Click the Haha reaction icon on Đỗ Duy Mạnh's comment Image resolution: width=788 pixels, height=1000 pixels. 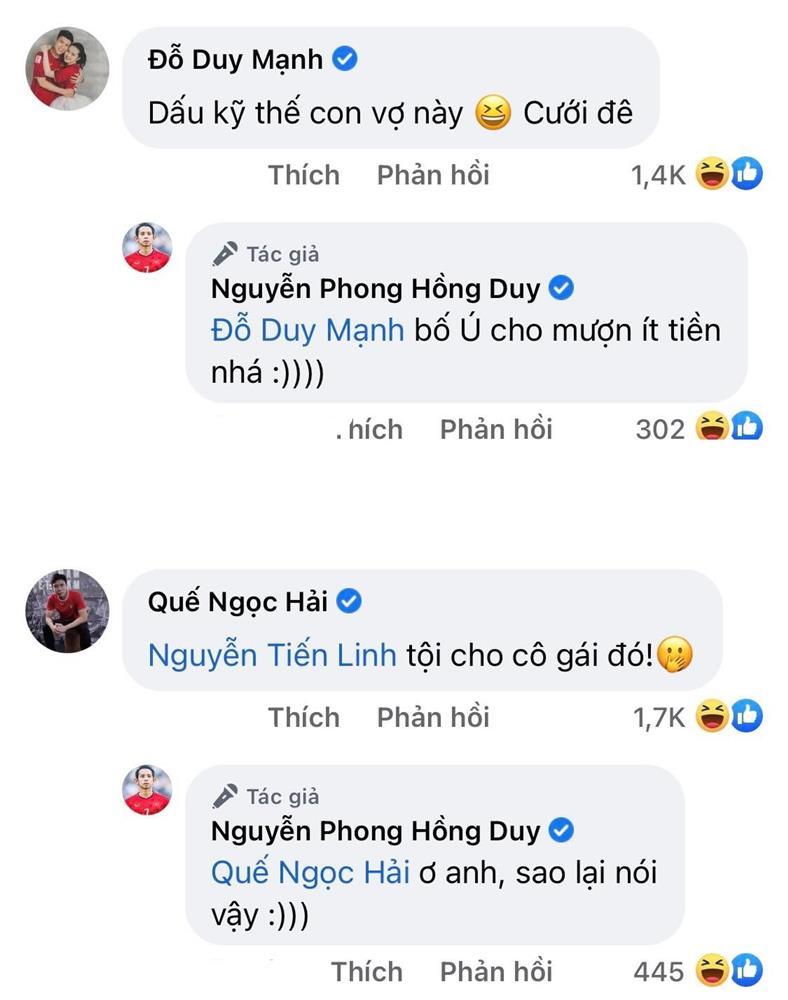click(712, 174)
